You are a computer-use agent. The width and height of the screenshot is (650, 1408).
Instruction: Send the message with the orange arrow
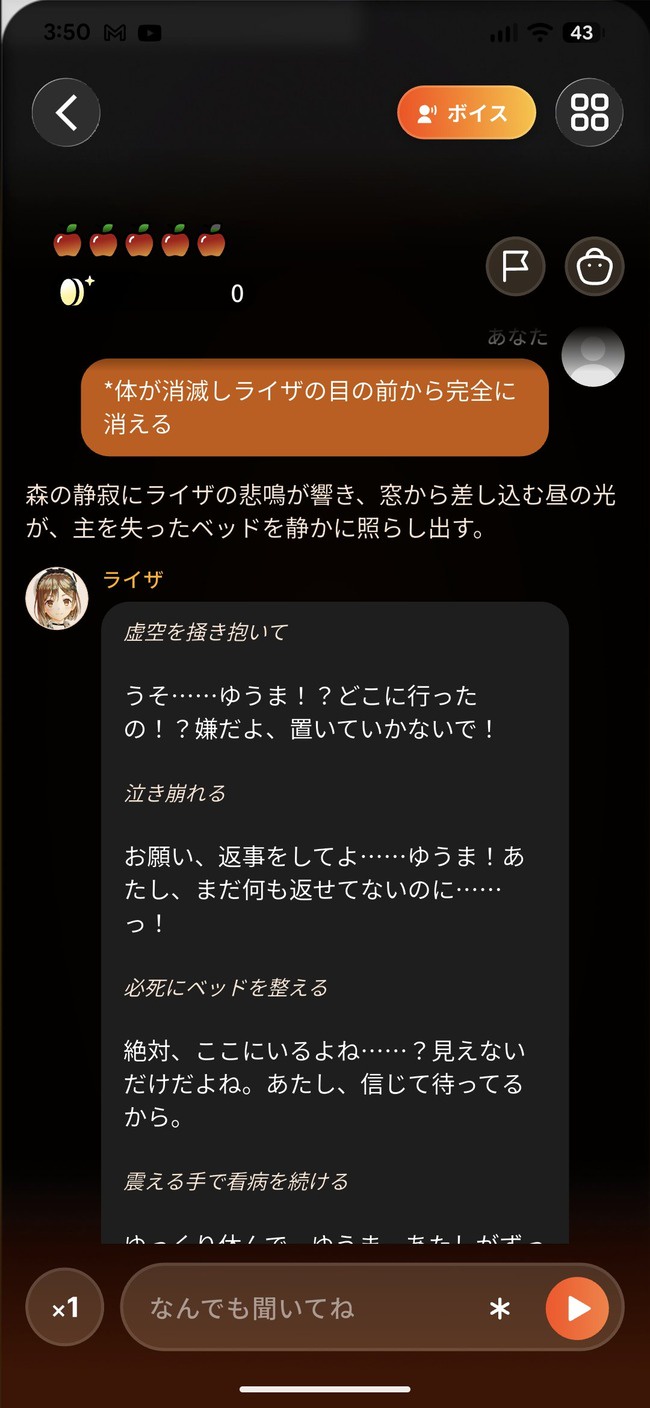click(577, 1308)
